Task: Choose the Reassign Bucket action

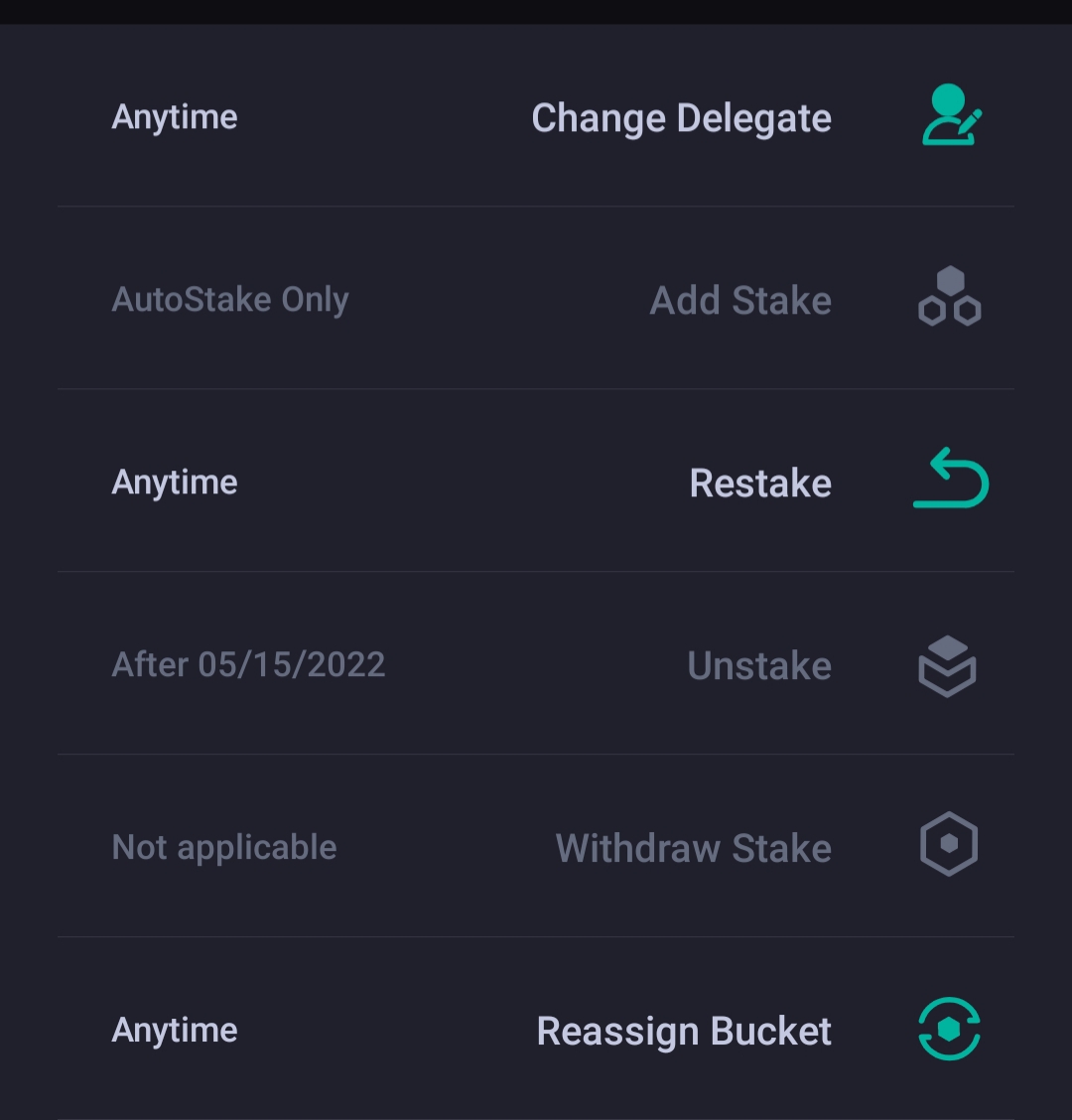Action: tap(684, 1031)
